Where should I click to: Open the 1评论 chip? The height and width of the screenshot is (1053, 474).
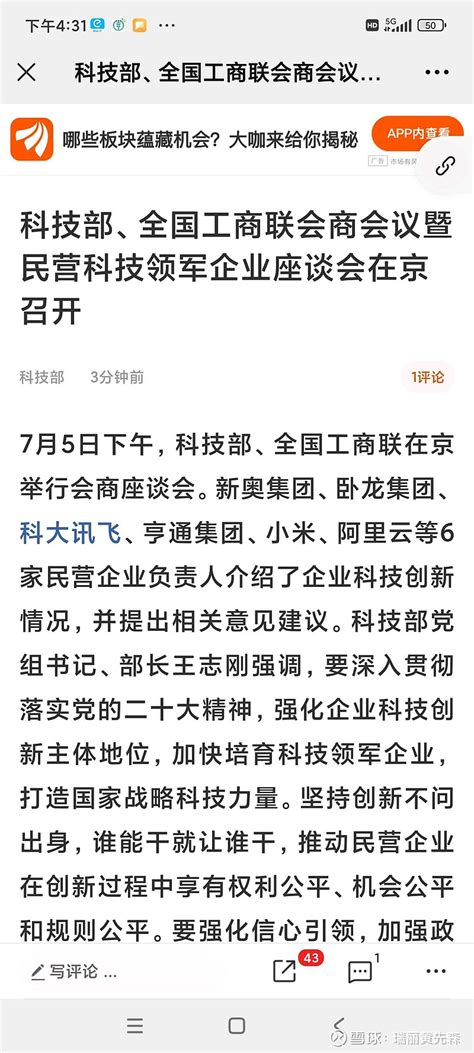tap(428, 377)
